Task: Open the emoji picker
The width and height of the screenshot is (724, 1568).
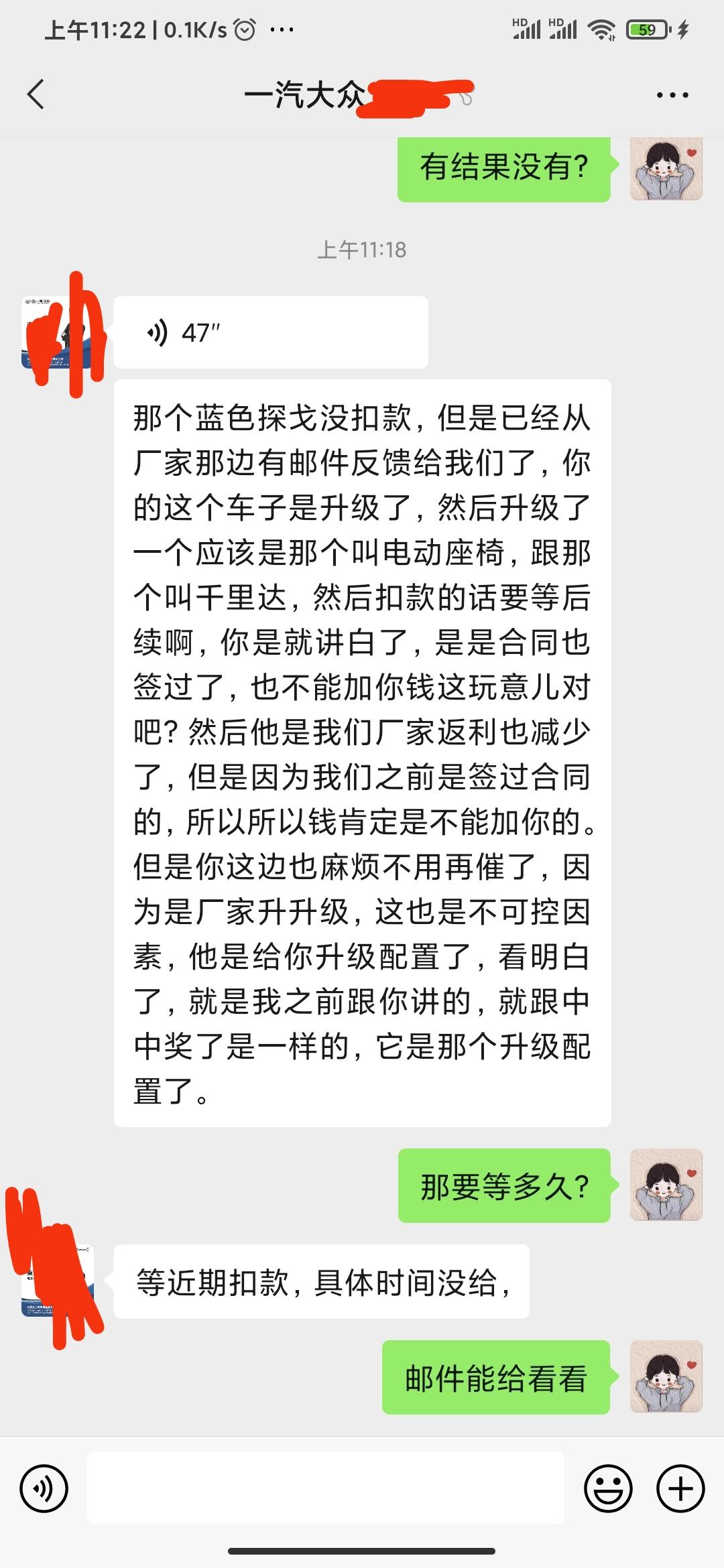Action: 609,1489
